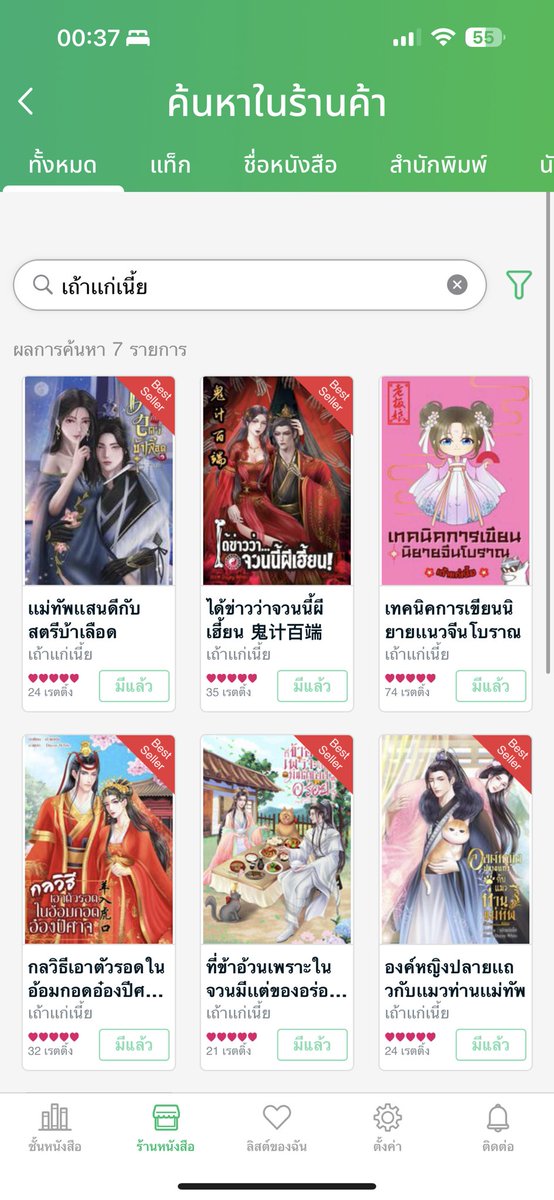Tap มีแล้ว under เทคนิคการเขียนนิยาย book
Image resolution: width=554 pixels, height=1200 pixels.
[x=490, y=686]
